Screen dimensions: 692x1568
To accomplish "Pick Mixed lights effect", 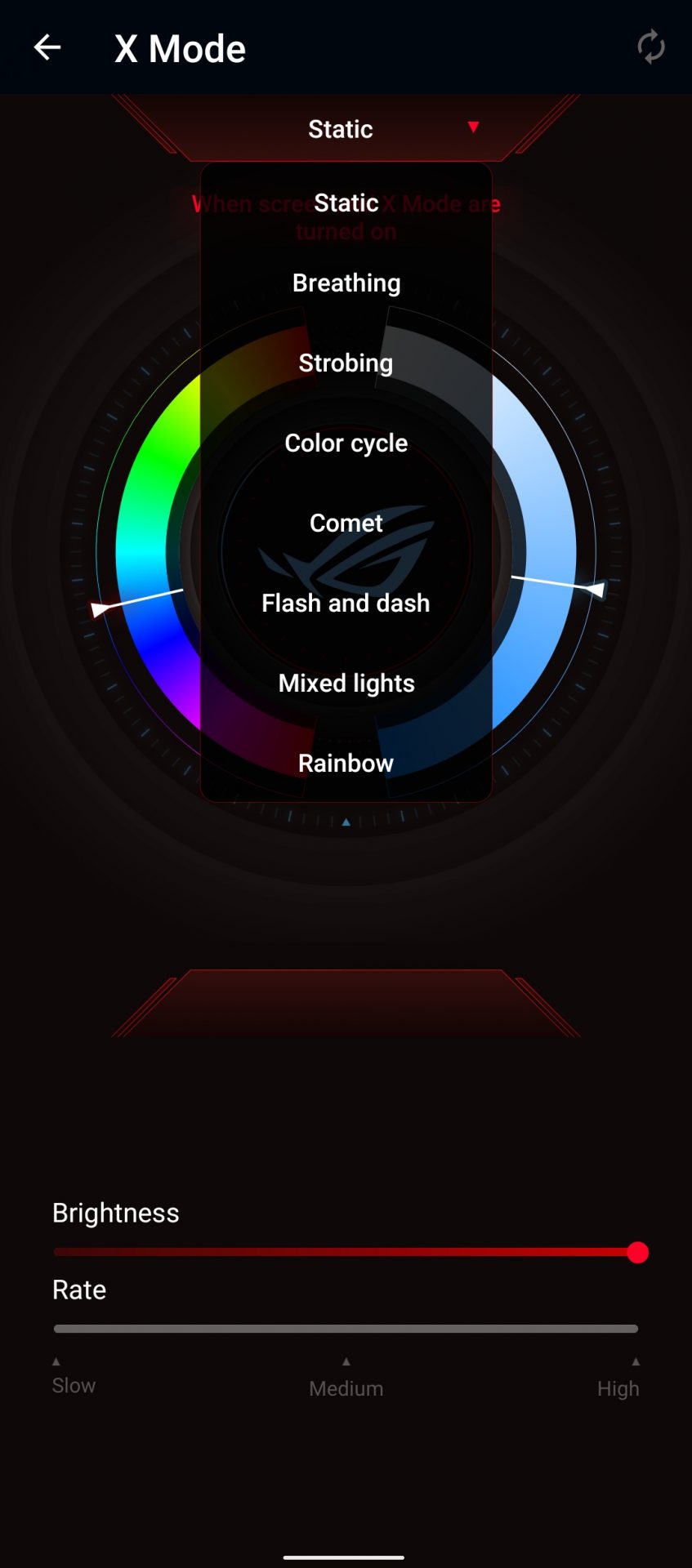I will click(346, 683).
